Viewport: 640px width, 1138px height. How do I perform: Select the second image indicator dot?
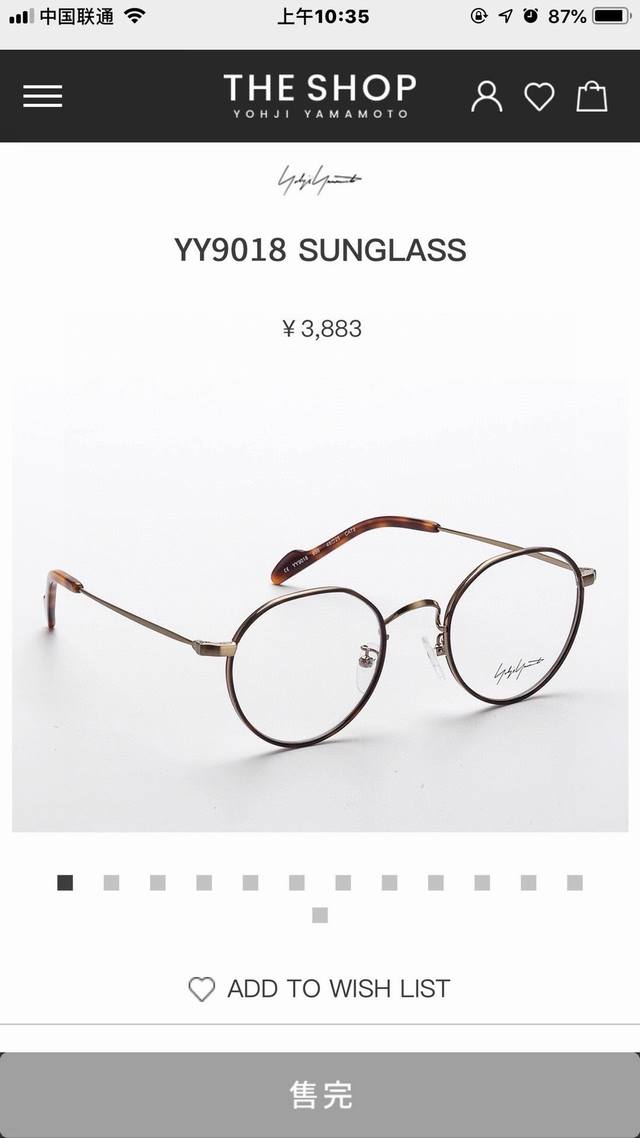111,882
